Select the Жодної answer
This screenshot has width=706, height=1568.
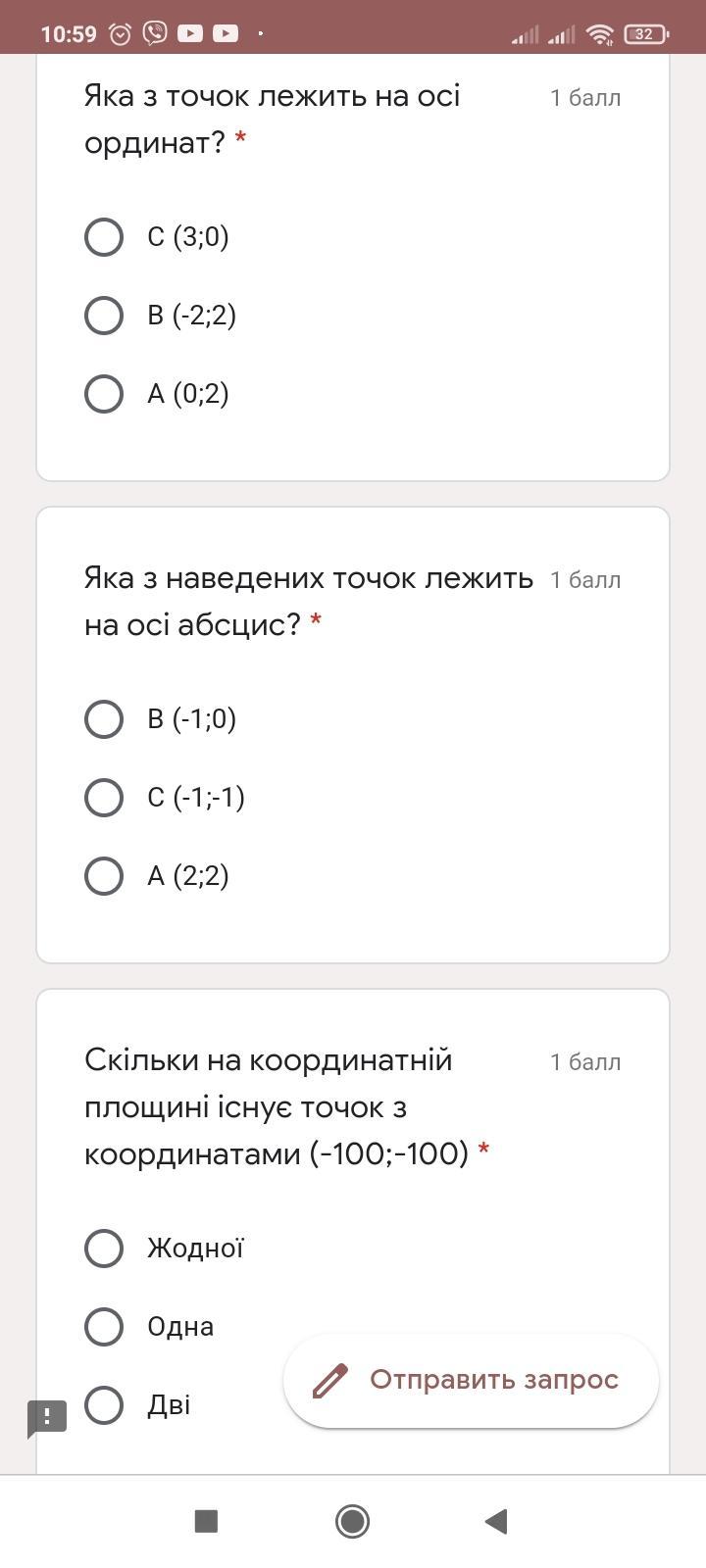[104, 1249]
